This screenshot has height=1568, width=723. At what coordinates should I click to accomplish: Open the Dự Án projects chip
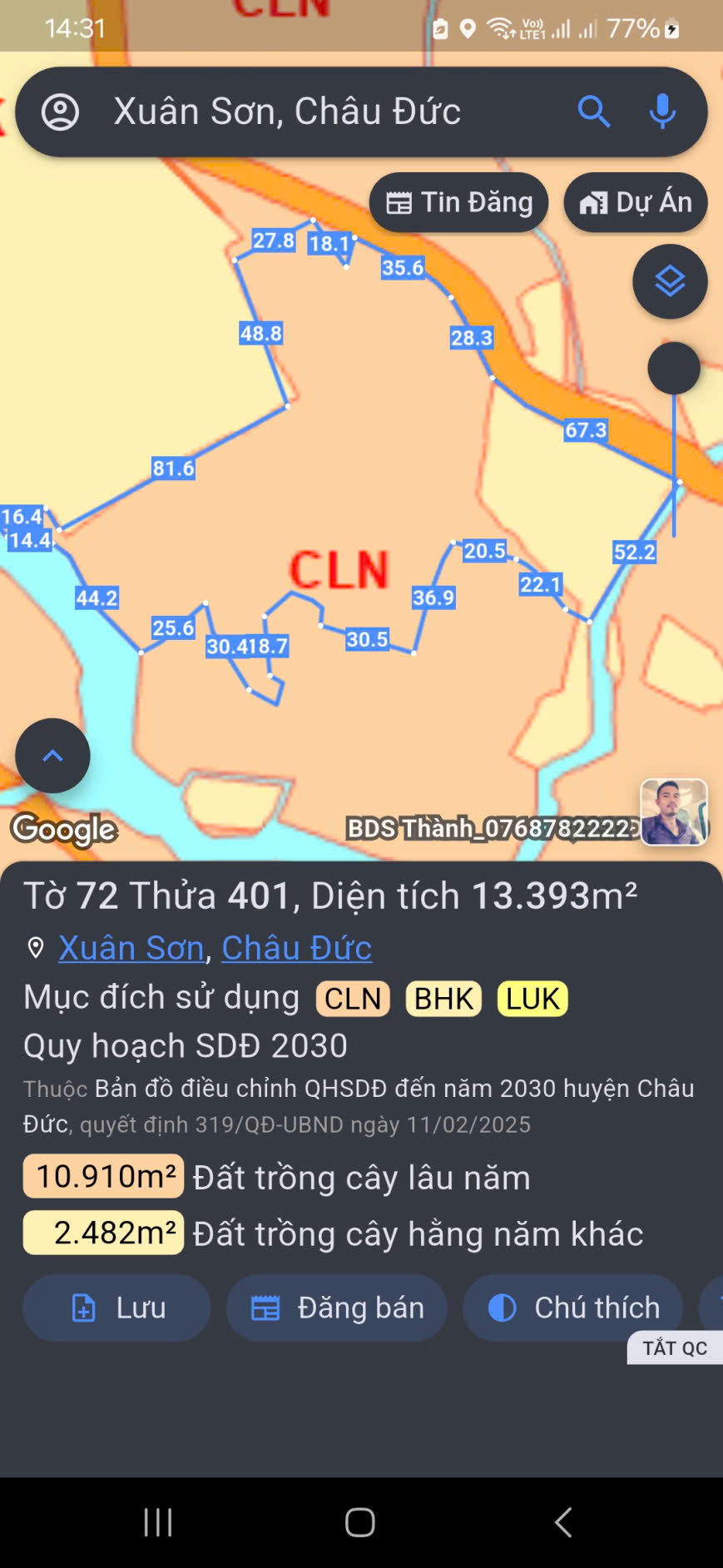636,202
